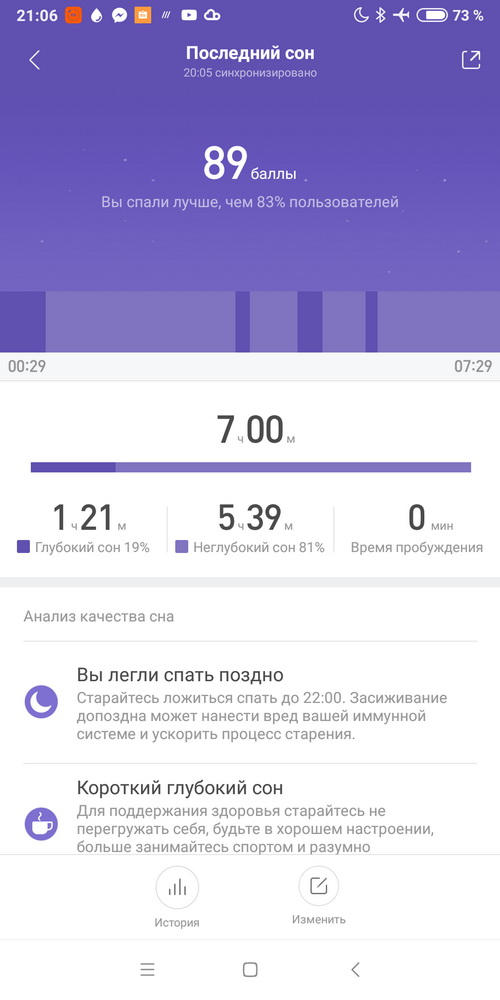Image resolution: width=500 pixels, height=1000 pixels.
Task: Share the sleep report
Action: [x=471, y=60]
